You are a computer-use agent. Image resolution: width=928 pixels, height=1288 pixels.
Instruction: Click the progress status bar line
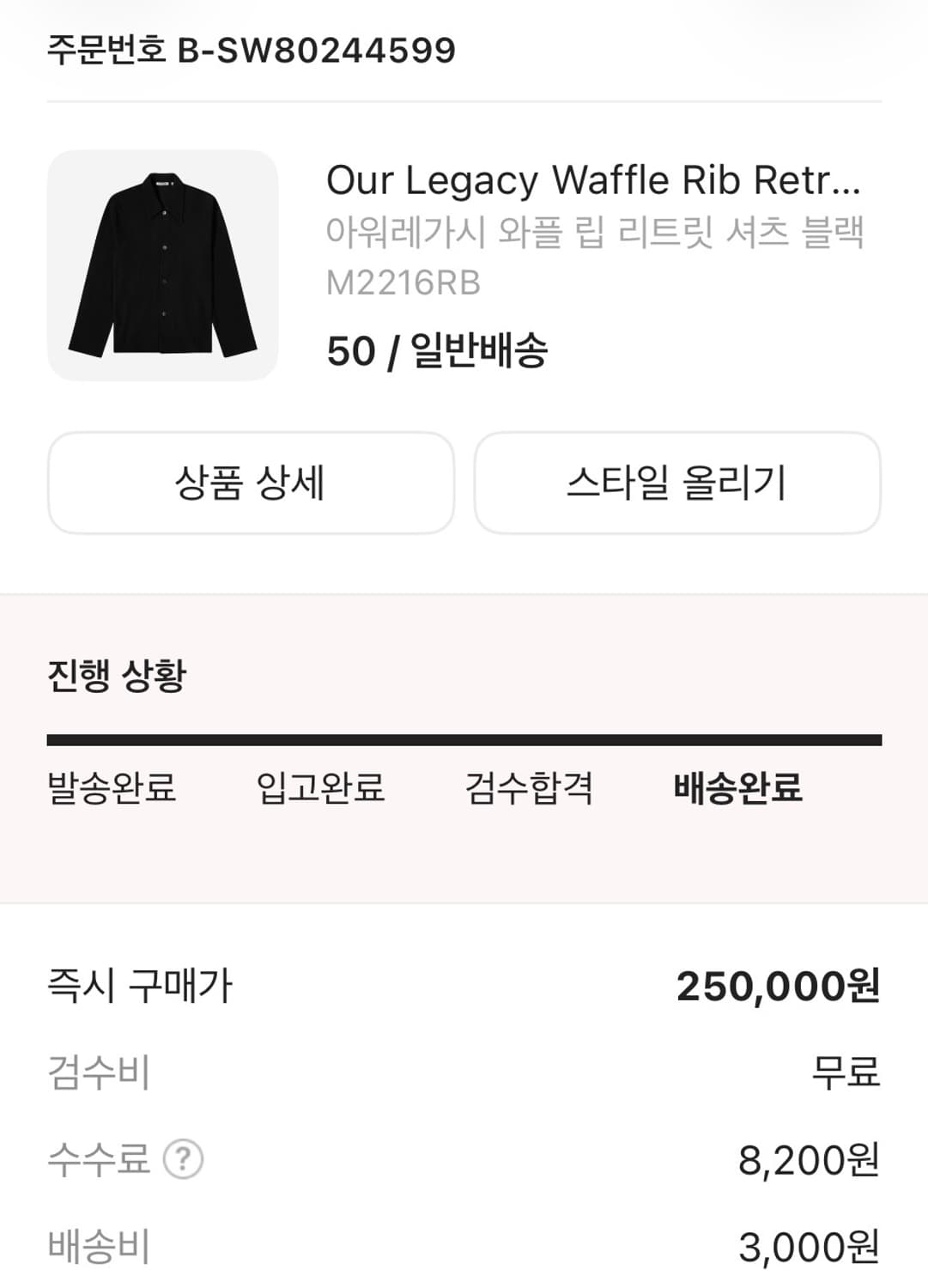464,738
